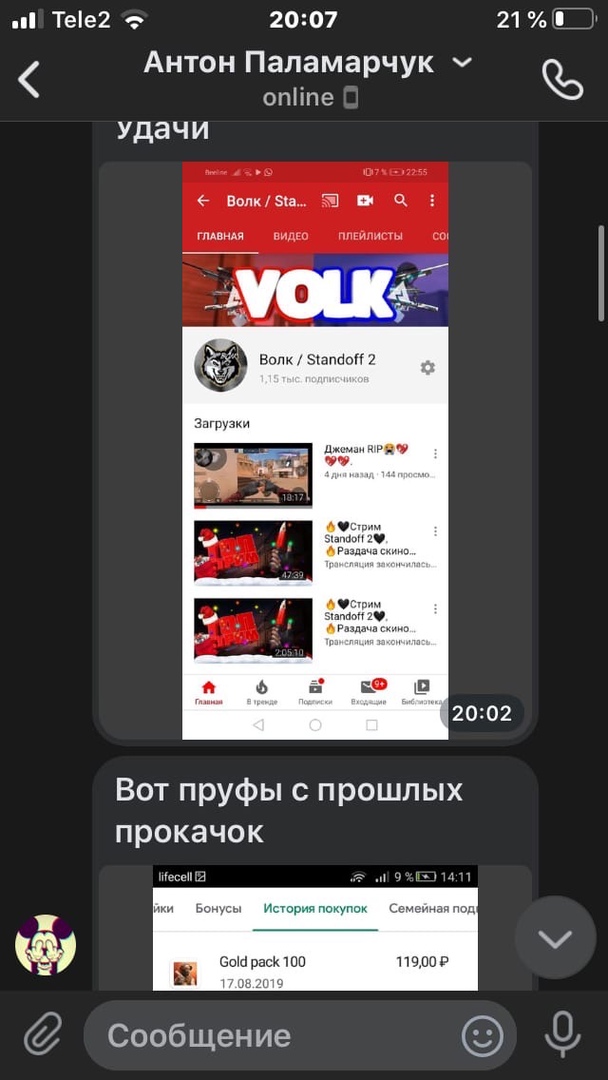Record a voice message with the microphone
Viewport: 608px width, 1080px height.
coord(562,1035)
